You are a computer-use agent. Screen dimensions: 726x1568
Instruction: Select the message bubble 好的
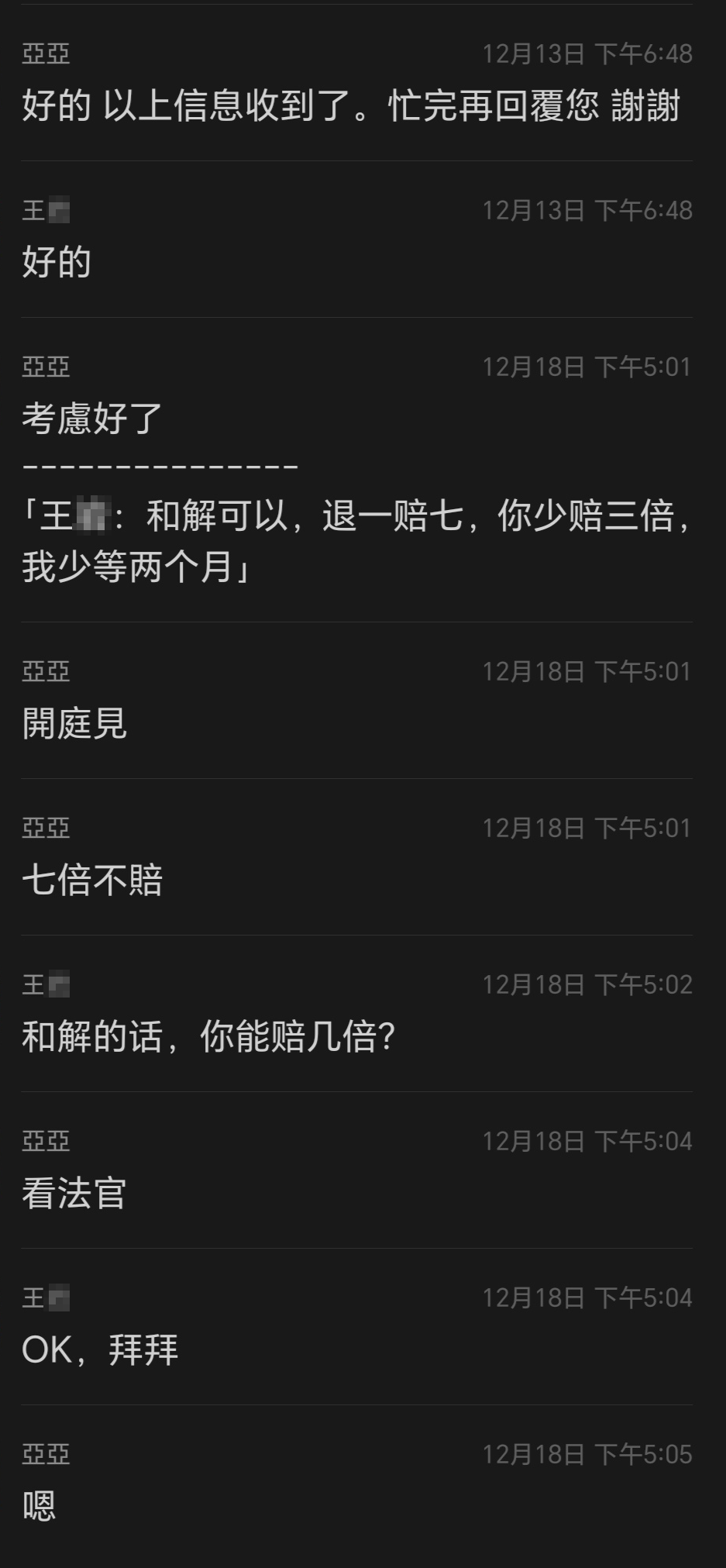click(57, 262)
